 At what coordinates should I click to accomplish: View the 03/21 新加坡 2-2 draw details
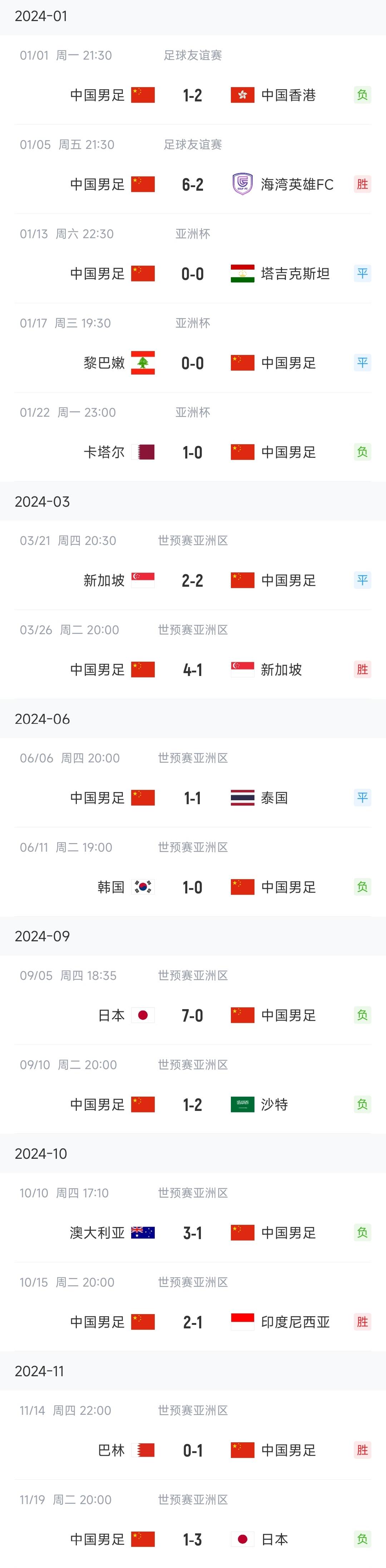click(192, 581)
